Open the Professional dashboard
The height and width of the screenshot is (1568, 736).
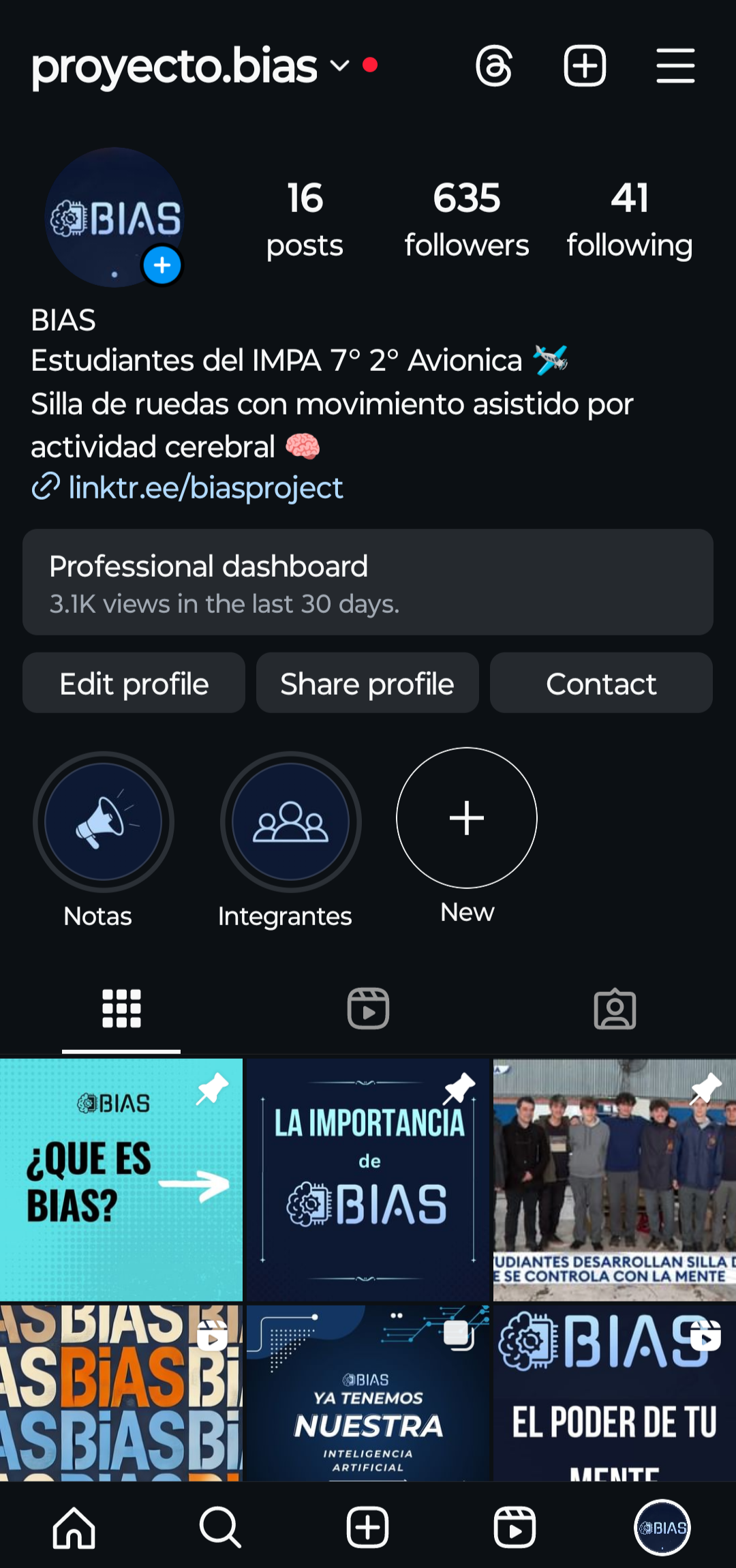[x=368, y=582]
